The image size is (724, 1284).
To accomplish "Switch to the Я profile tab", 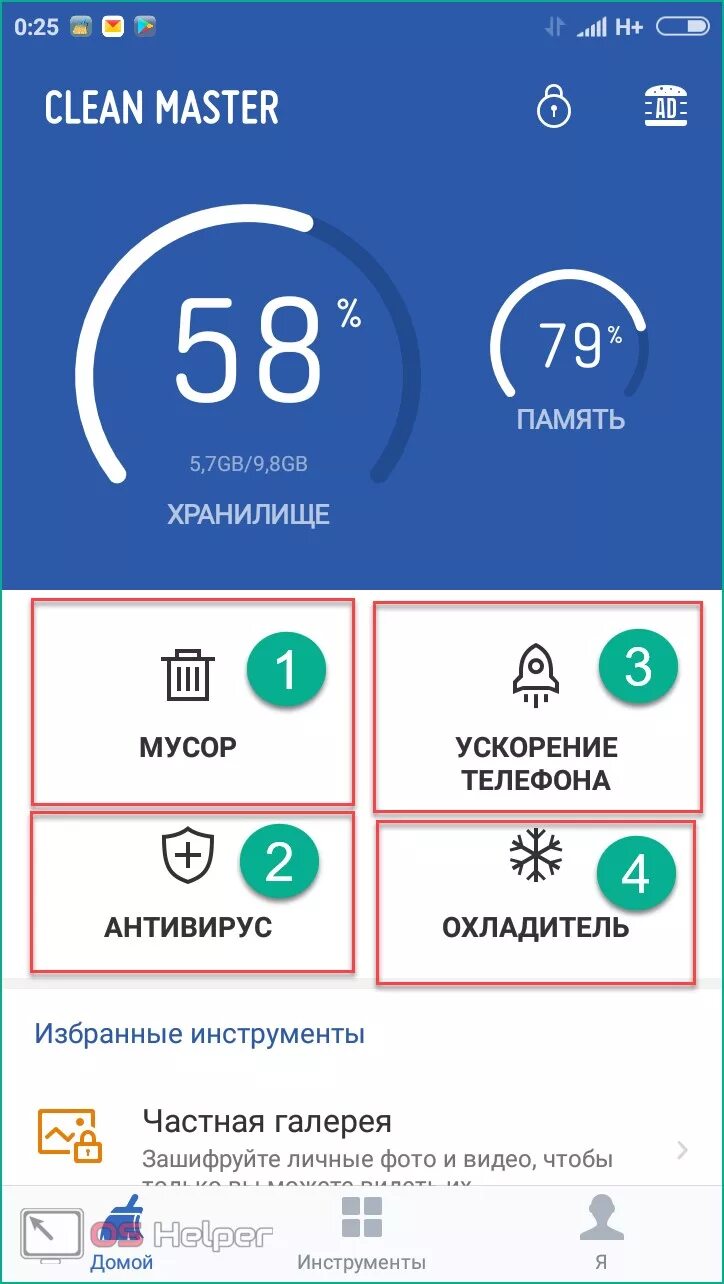I will [601, 1232].
